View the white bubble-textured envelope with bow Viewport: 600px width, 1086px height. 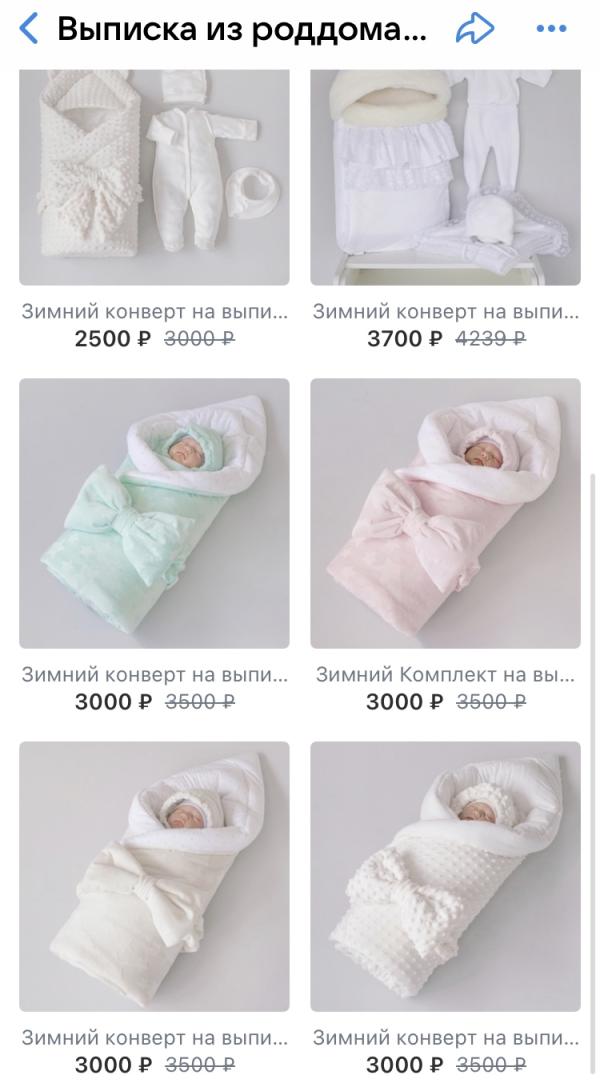pyautogui.click(x=445, y=876)
